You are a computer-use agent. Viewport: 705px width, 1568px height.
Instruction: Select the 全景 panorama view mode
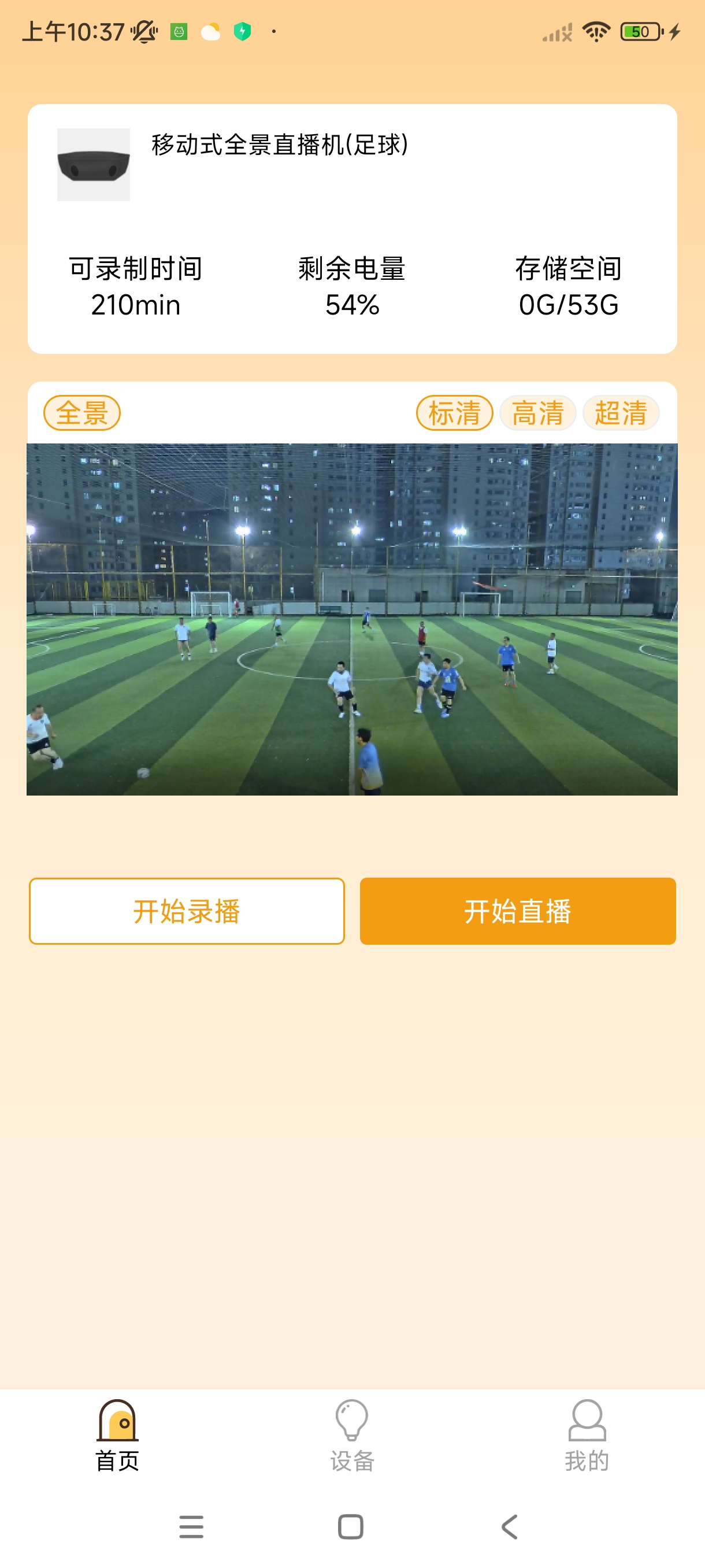(x=81, y=413)
